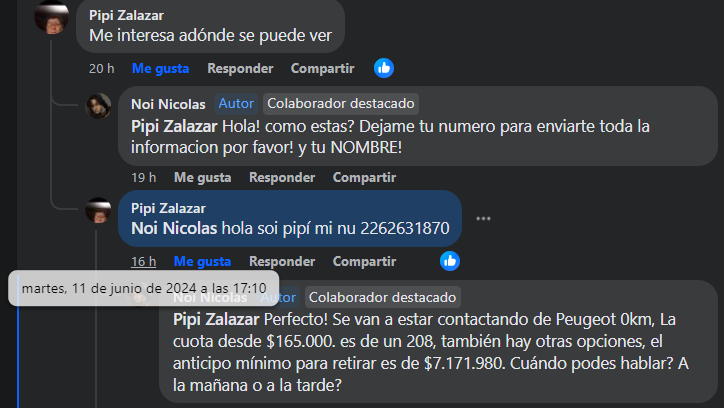View the reaction on the 'hola soi pipí' comment
The width and height of the screenshot is (724, 408).
click(x=450, y=261)
